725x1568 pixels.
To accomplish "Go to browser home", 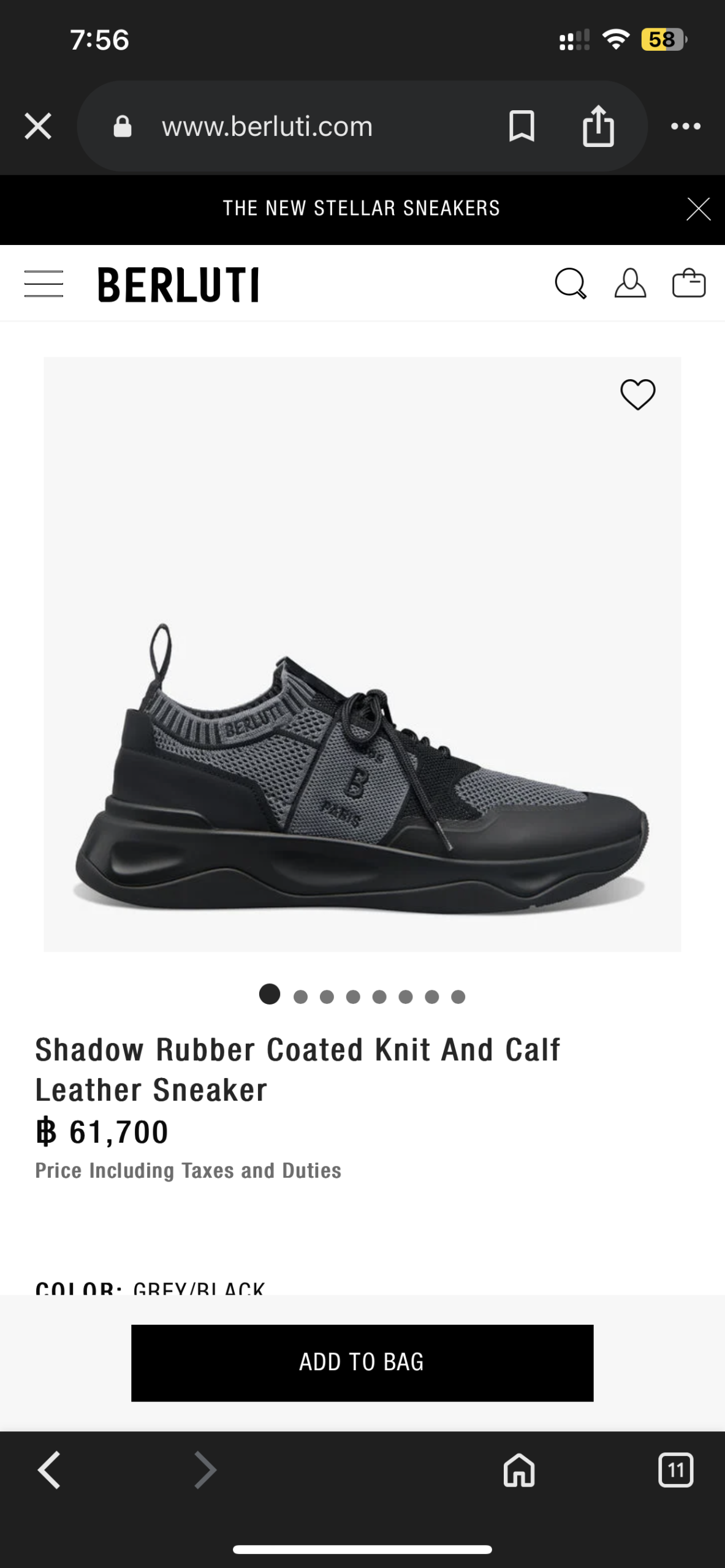I will (x=519, y=1469).
